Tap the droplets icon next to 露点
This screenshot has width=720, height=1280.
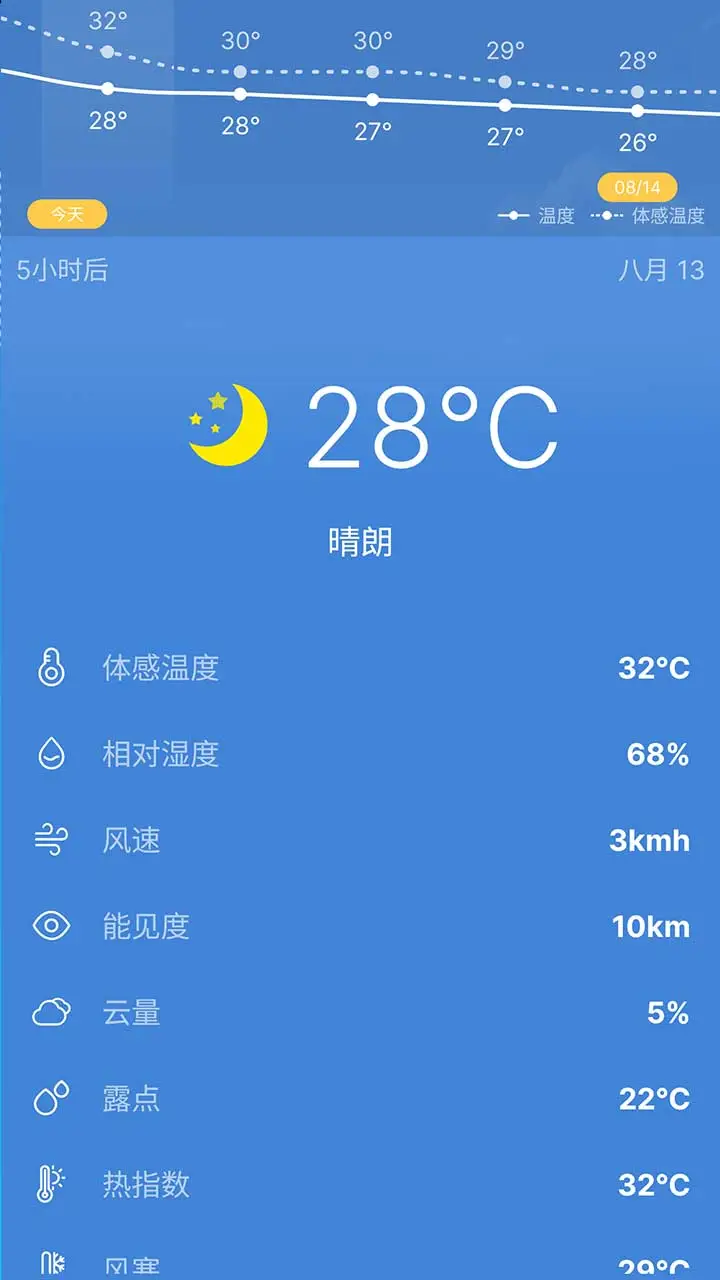click(51, 1099)
